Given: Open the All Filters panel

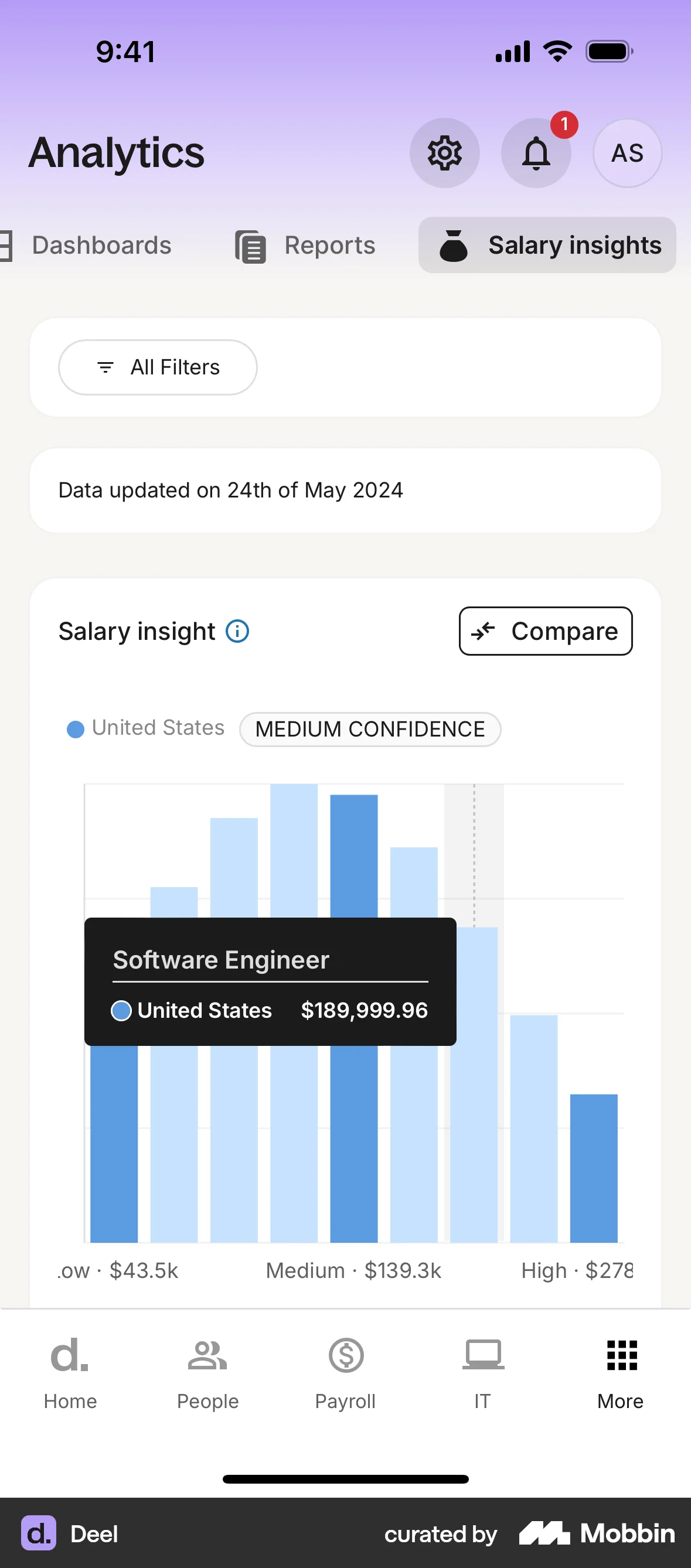Looking at the screenshot, I should [157, 367].
